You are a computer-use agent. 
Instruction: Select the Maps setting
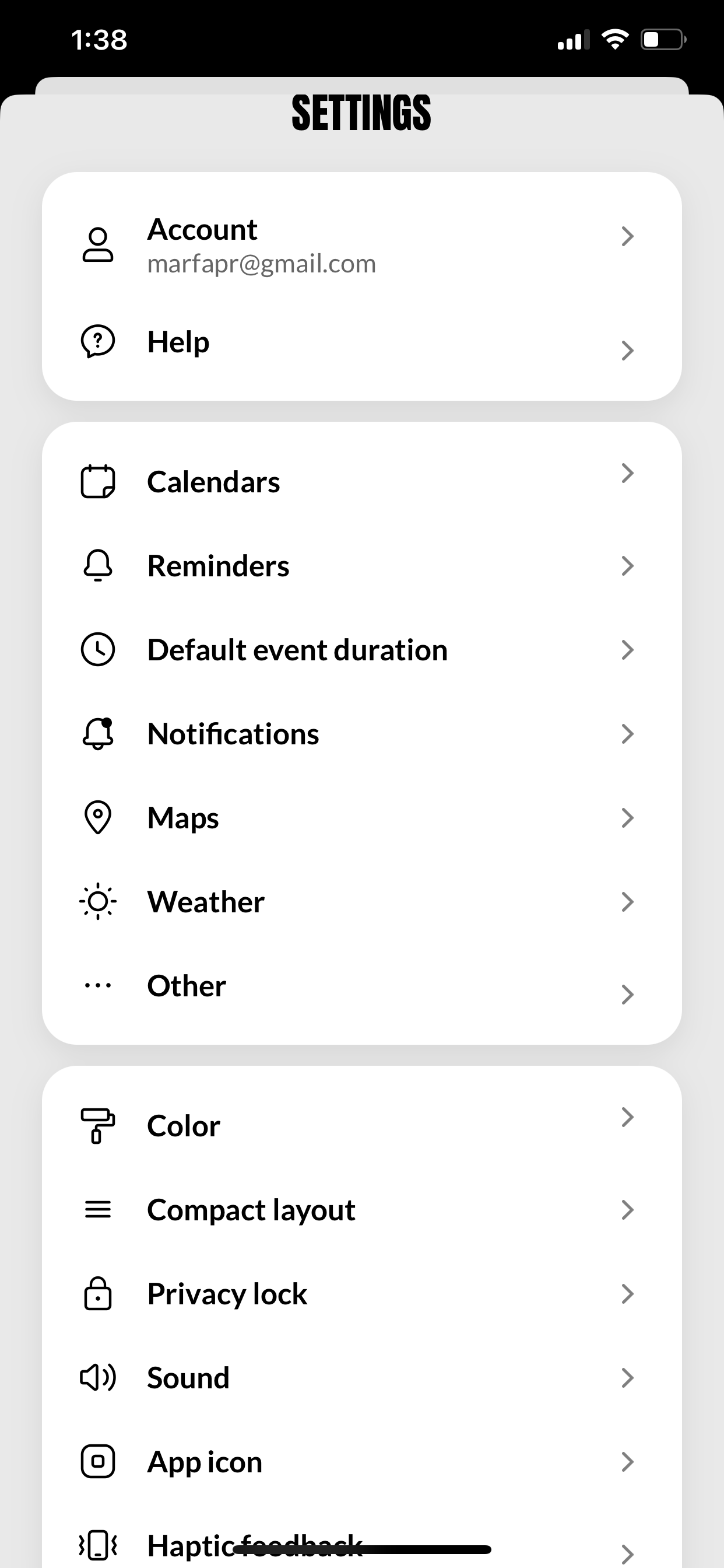pyautogui.click(x=361, y=818)
